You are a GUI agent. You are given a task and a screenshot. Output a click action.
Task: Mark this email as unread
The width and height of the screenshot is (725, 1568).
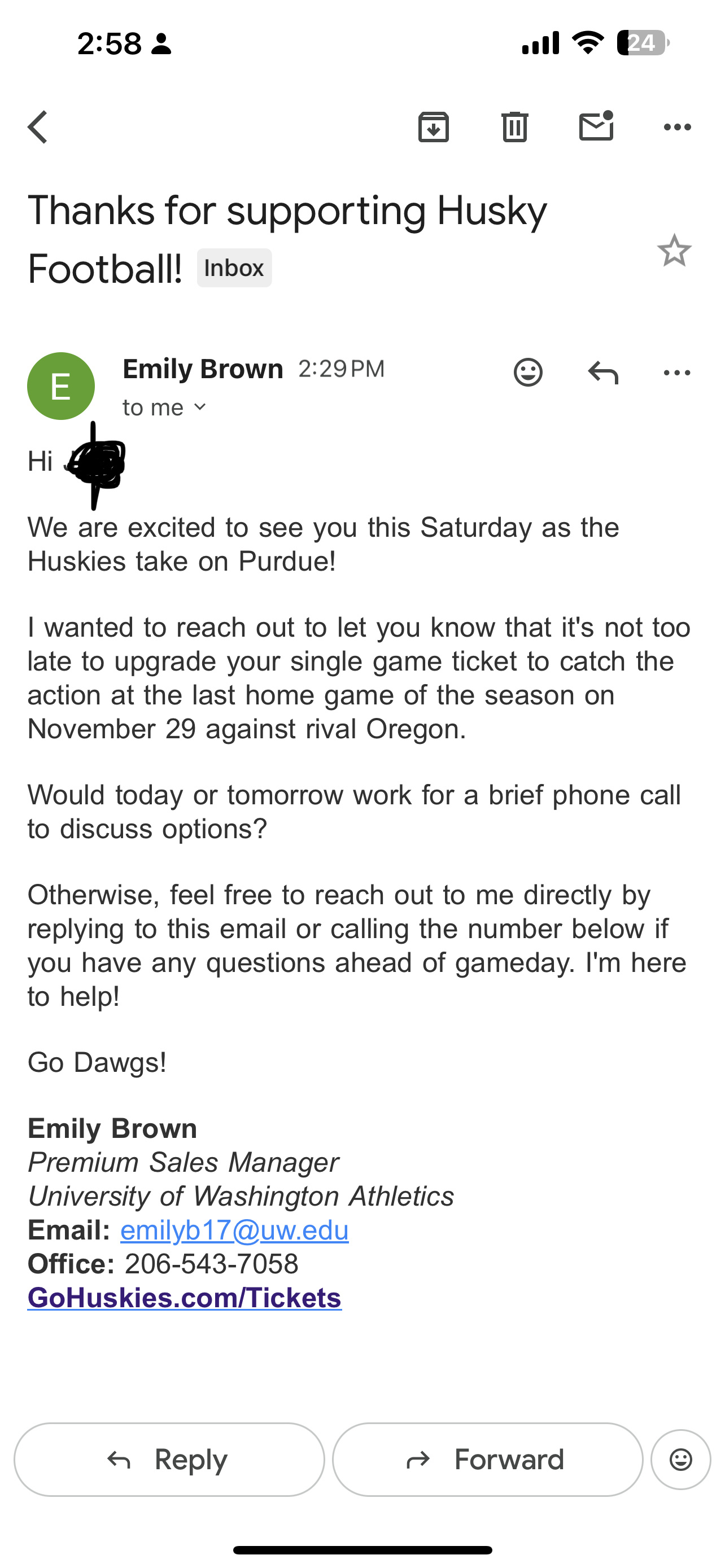coord(596,126)
